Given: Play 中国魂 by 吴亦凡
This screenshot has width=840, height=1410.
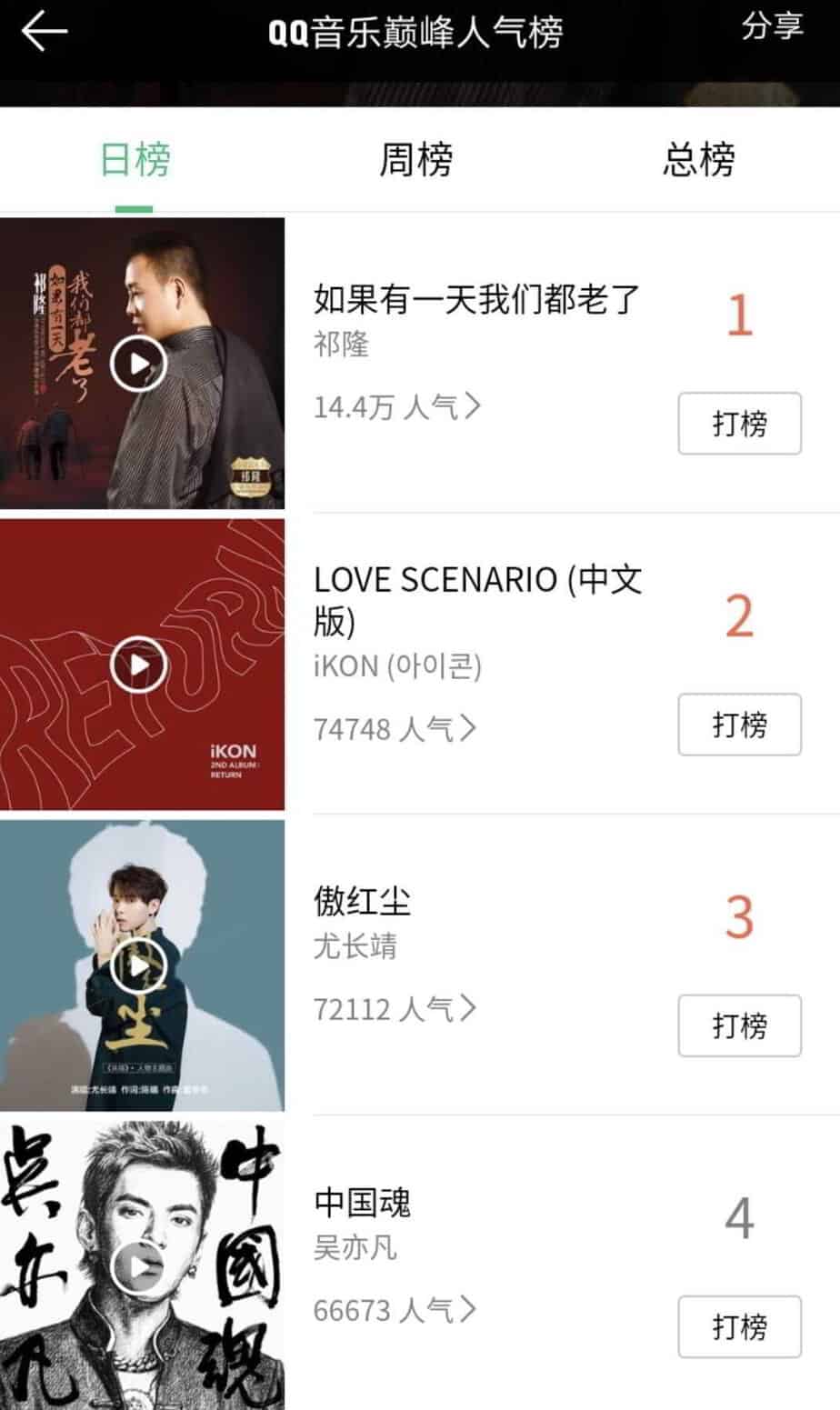Looking at the screenshot, I should [x=138, y=1266].
